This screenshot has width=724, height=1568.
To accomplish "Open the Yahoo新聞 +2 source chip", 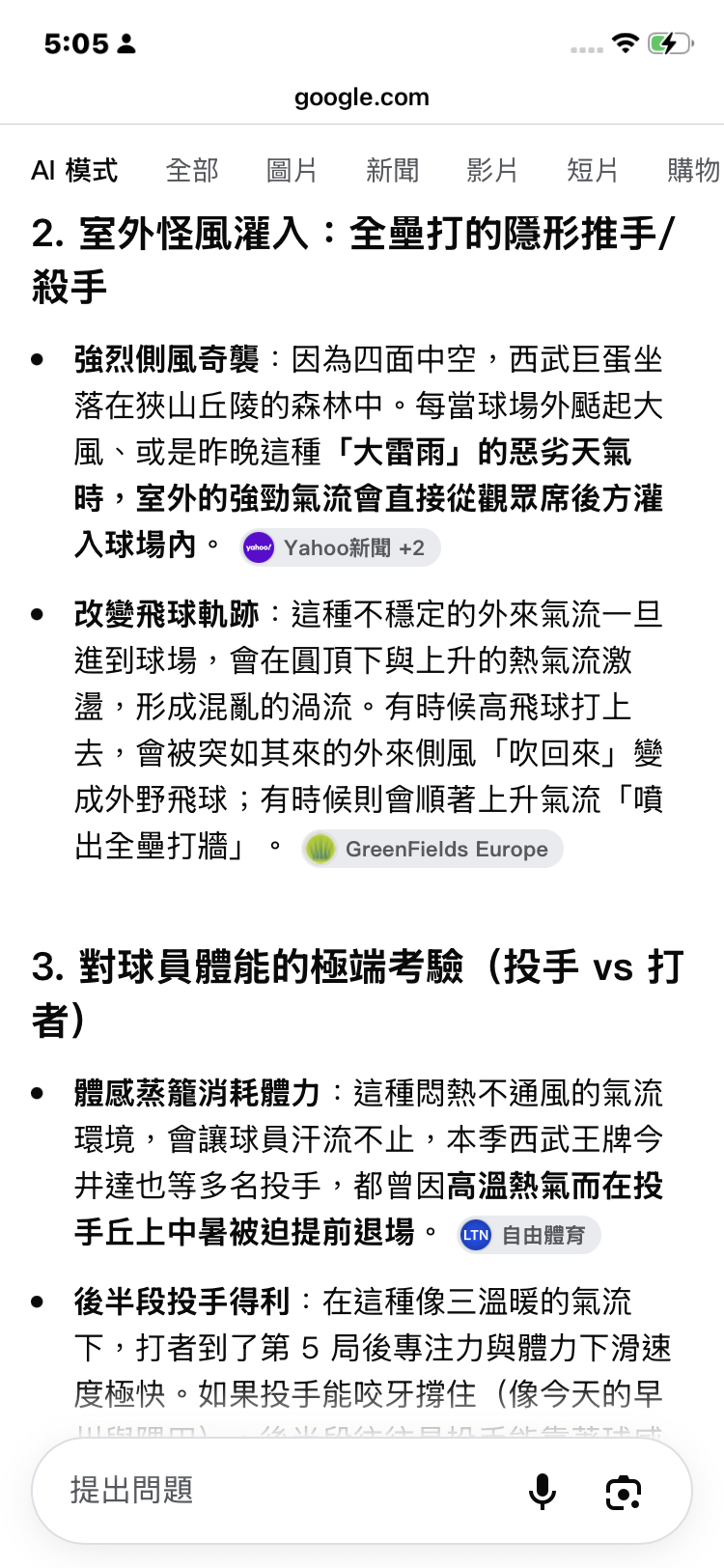I will (341, 547).
